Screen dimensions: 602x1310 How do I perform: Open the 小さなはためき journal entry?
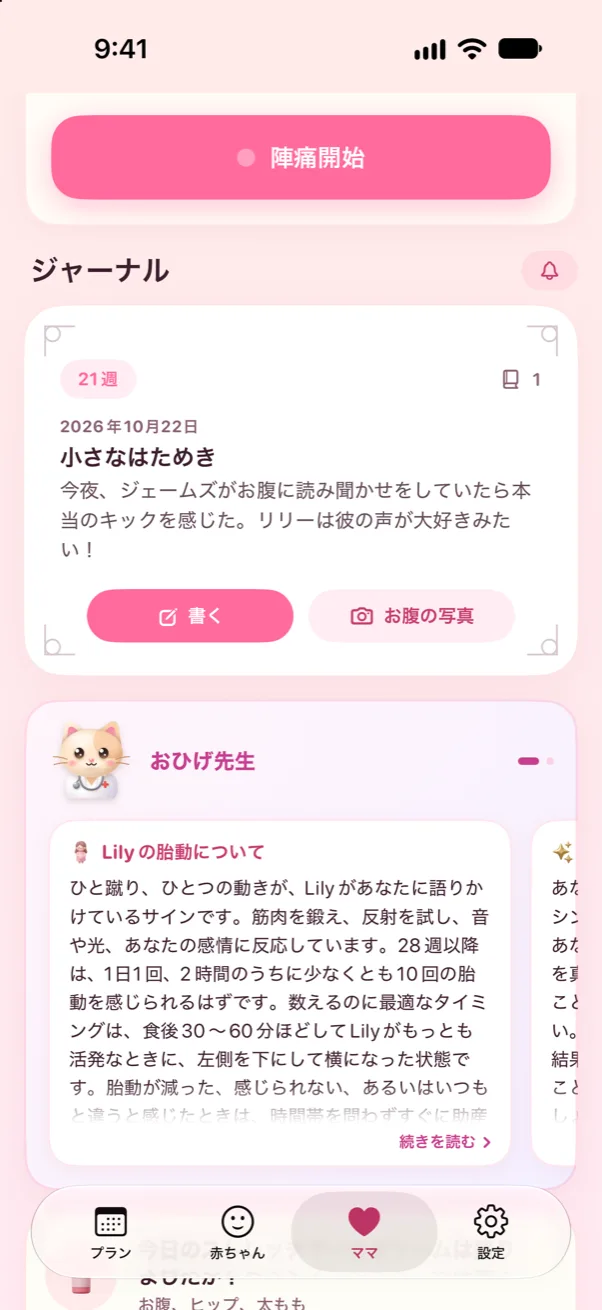[x=138, y=457]
